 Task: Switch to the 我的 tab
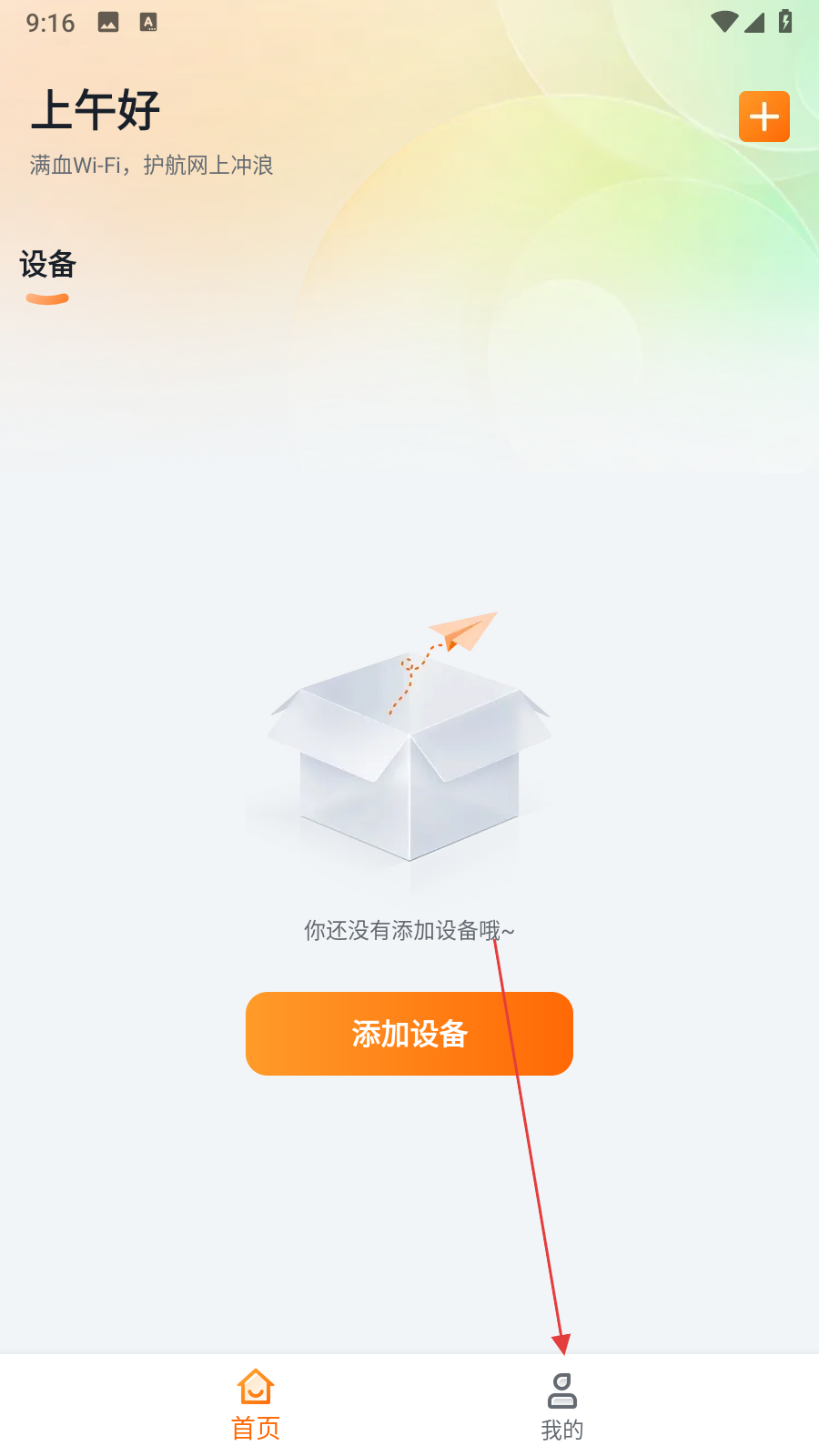pos(562,1407)
